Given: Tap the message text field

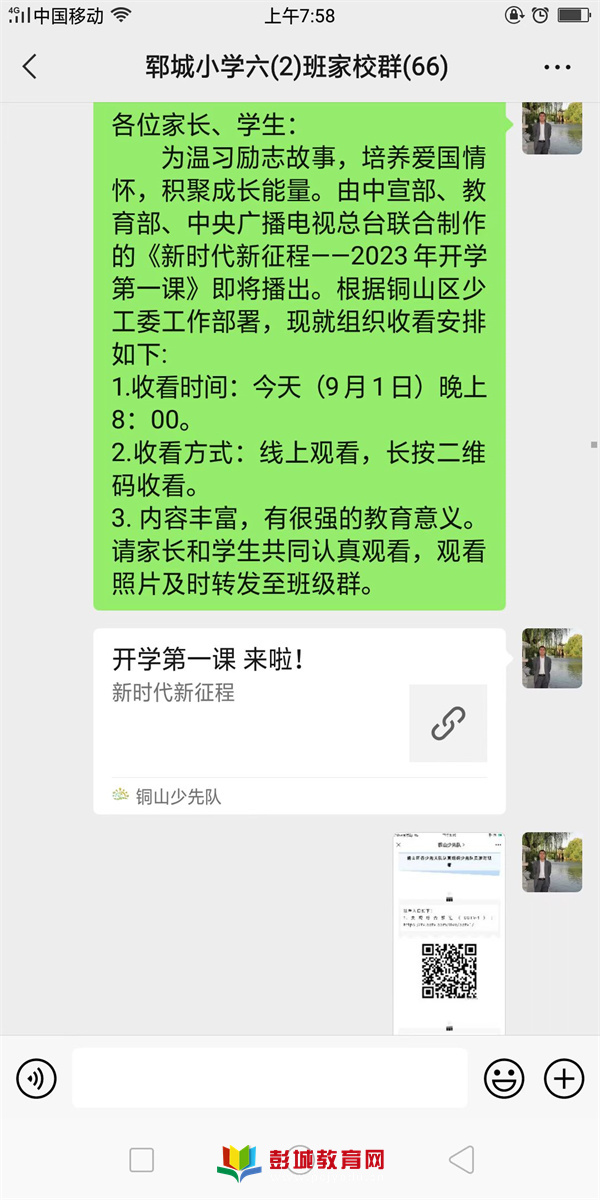Looking at the screenshot, I should click(270, 1078).
